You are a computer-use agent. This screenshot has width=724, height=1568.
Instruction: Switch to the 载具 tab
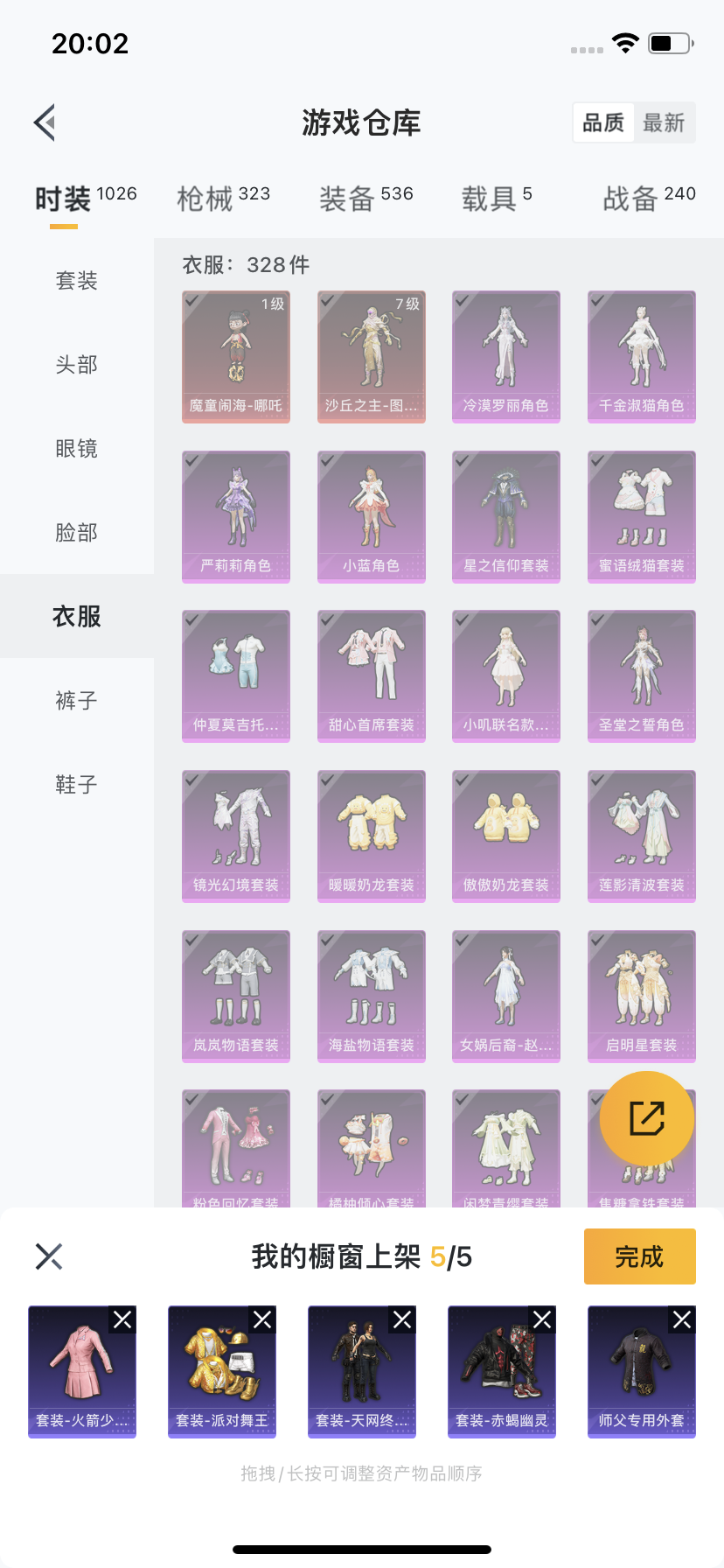(x=497, y=199)
